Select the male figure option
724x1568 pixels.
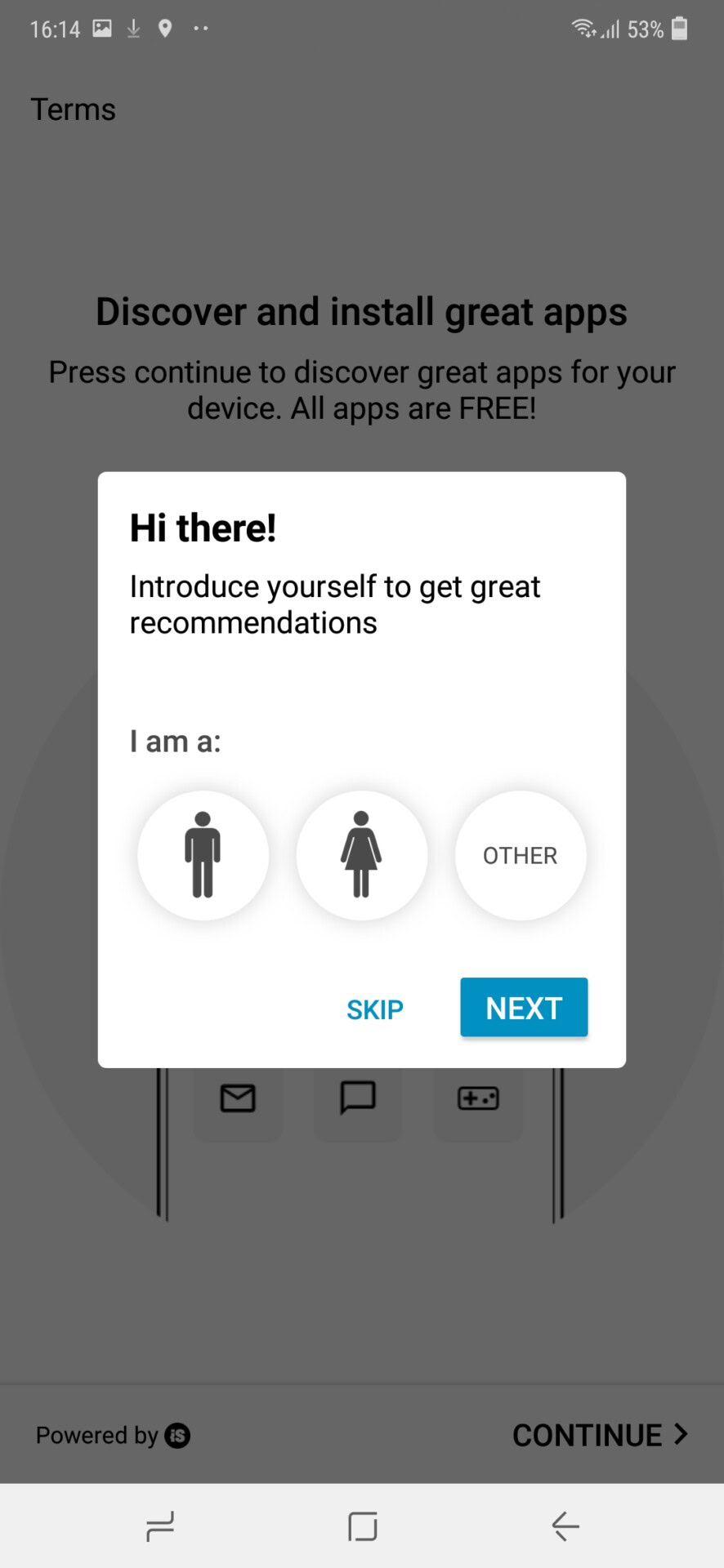coord(203,855)
